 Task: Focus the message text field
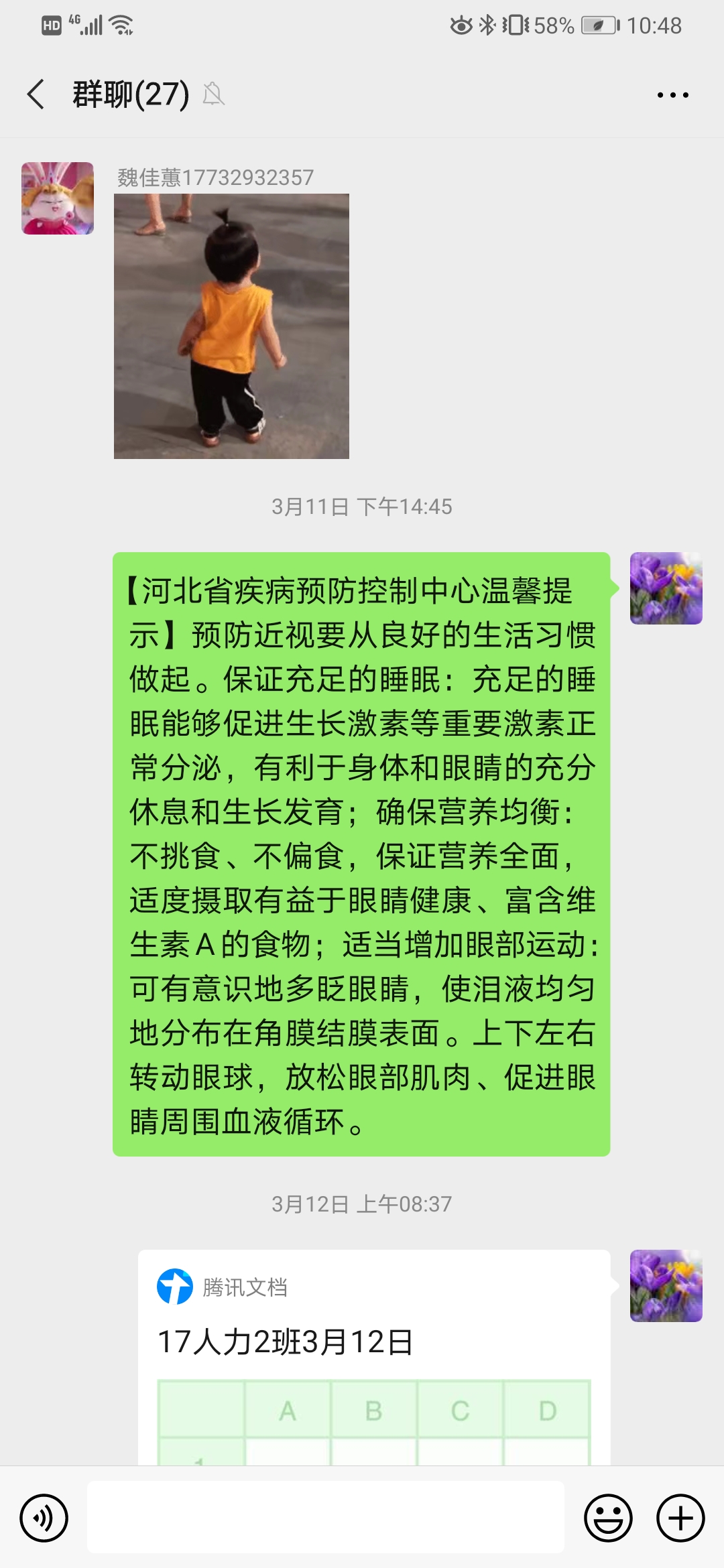[x=326, y=1518]
